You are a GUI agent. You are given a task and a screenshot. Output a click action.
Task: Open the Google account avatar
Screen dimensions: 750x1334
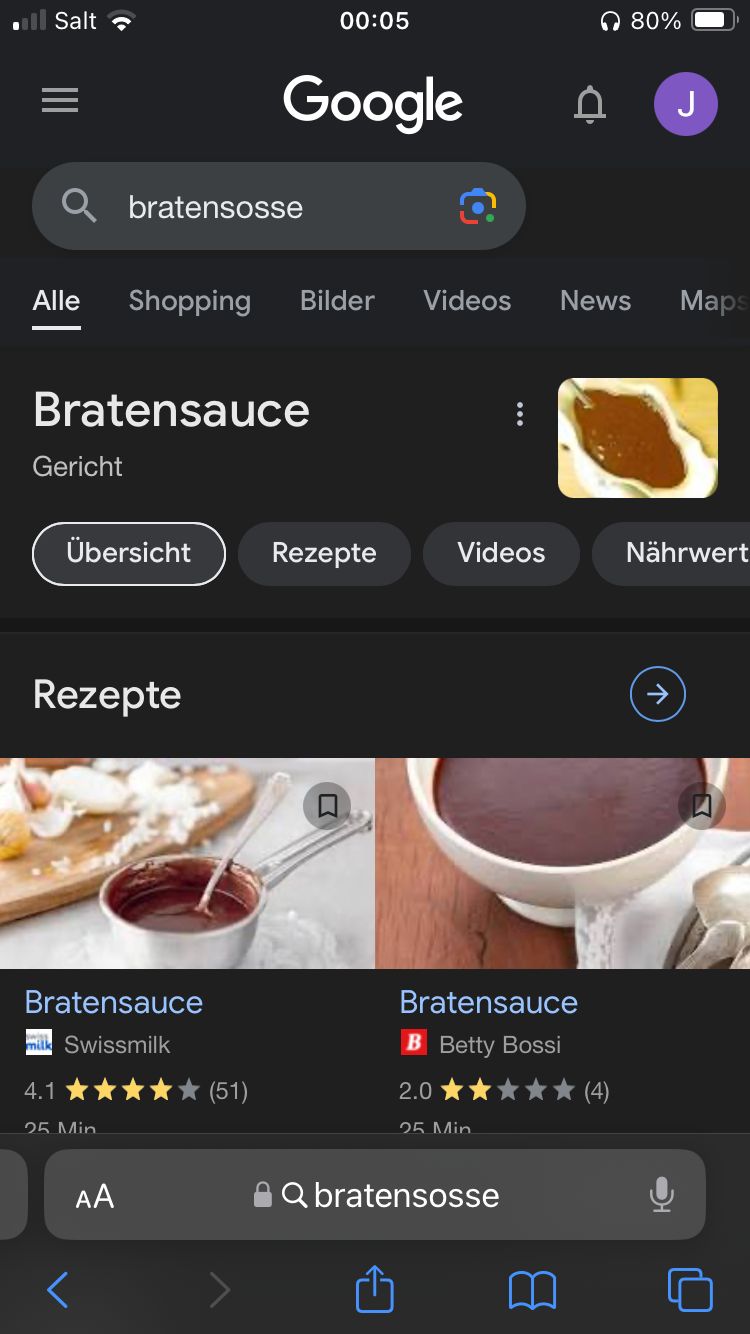685,104
